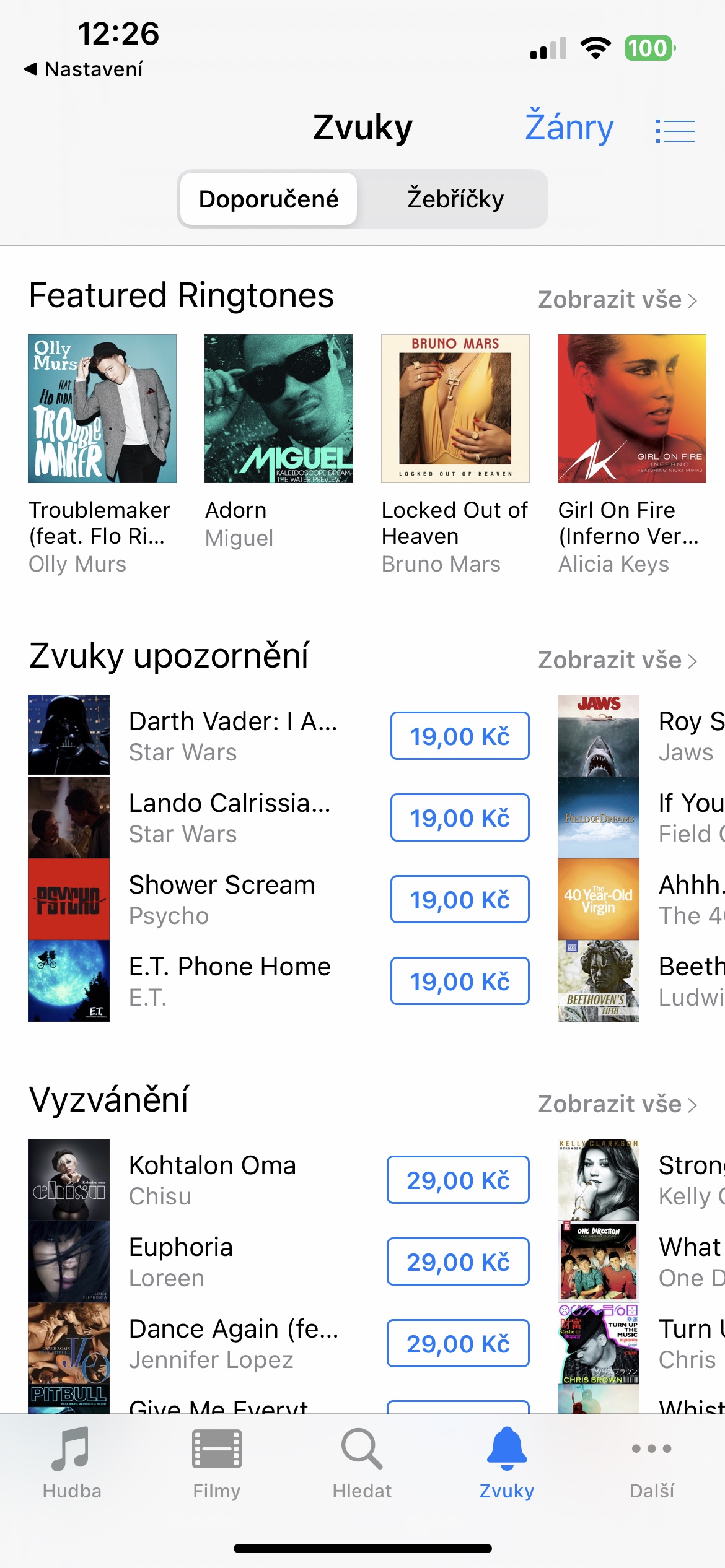Go back to Nastavení

(x=83, y=69)
